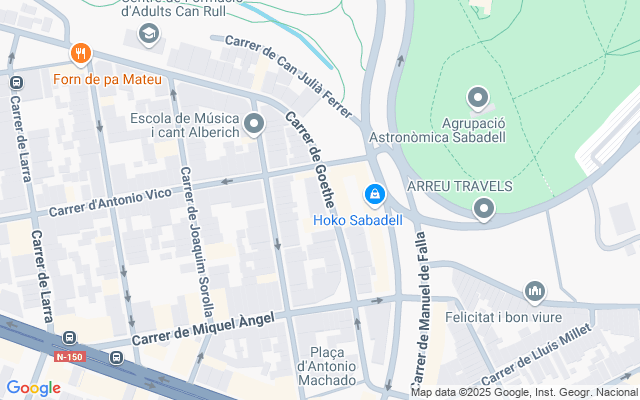Select the ARREU TRAVELS marker
The height and width of the screenshot is (400, 640).
point(484,209)
